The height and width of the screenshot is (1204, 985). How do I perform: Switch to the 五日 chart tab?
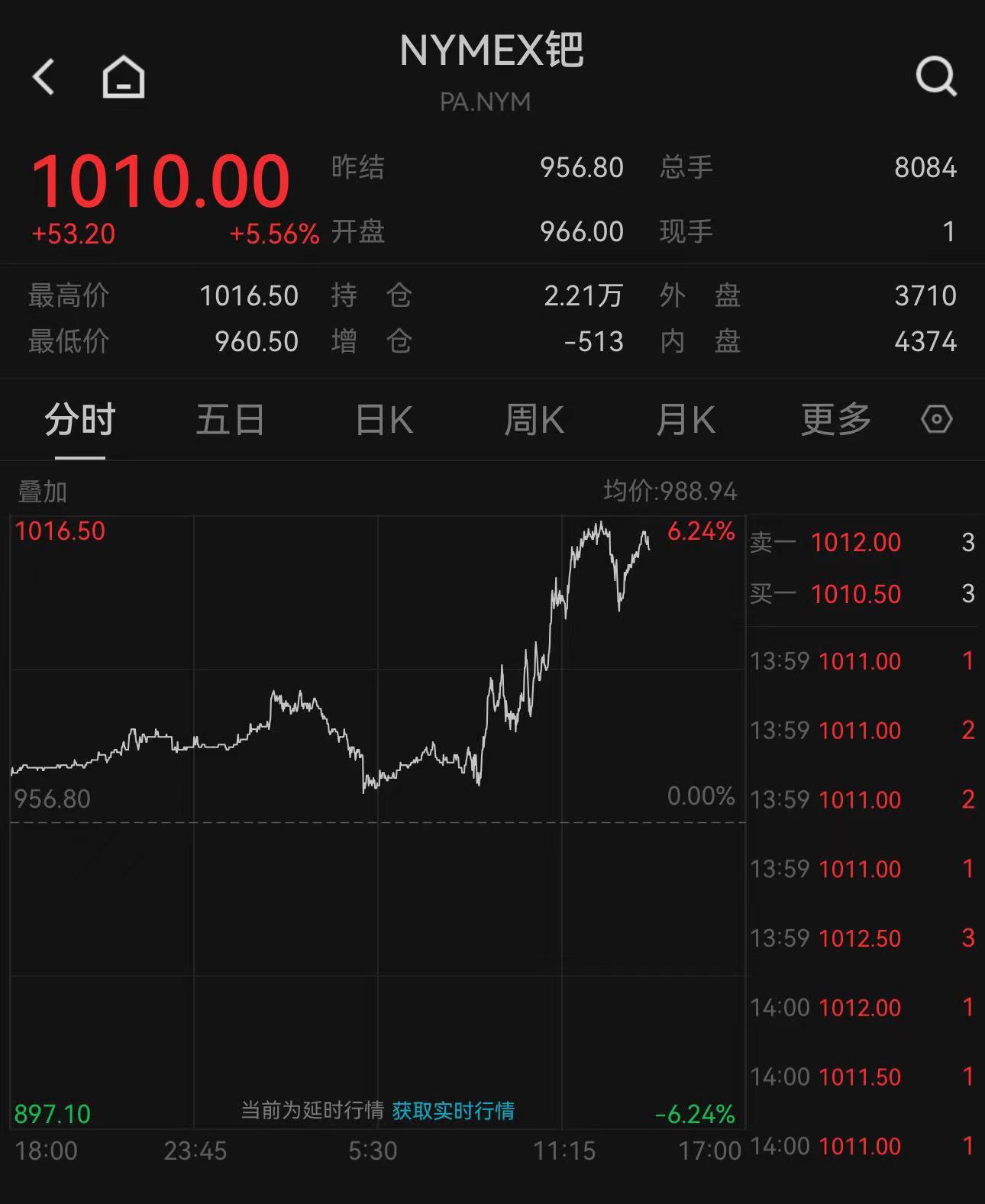(231, 420)
